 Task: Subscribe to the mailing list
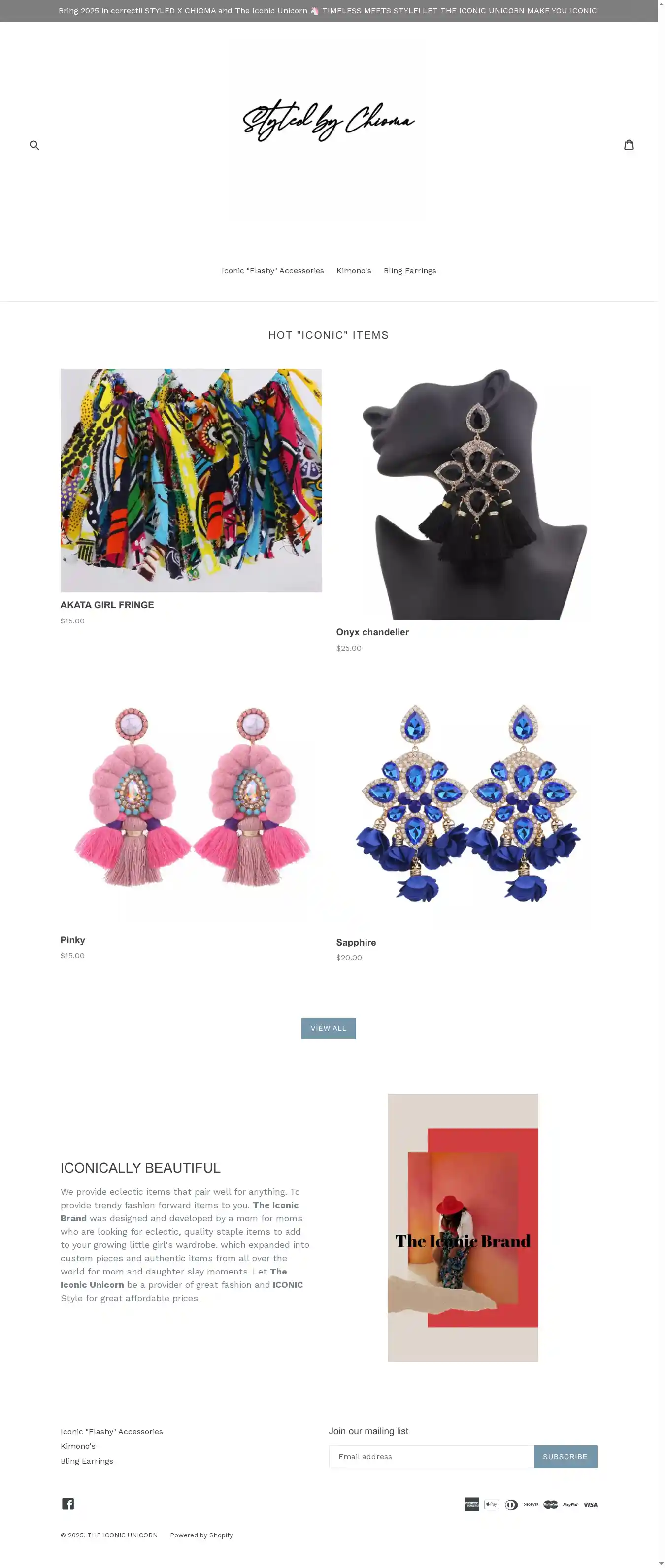565,1457
